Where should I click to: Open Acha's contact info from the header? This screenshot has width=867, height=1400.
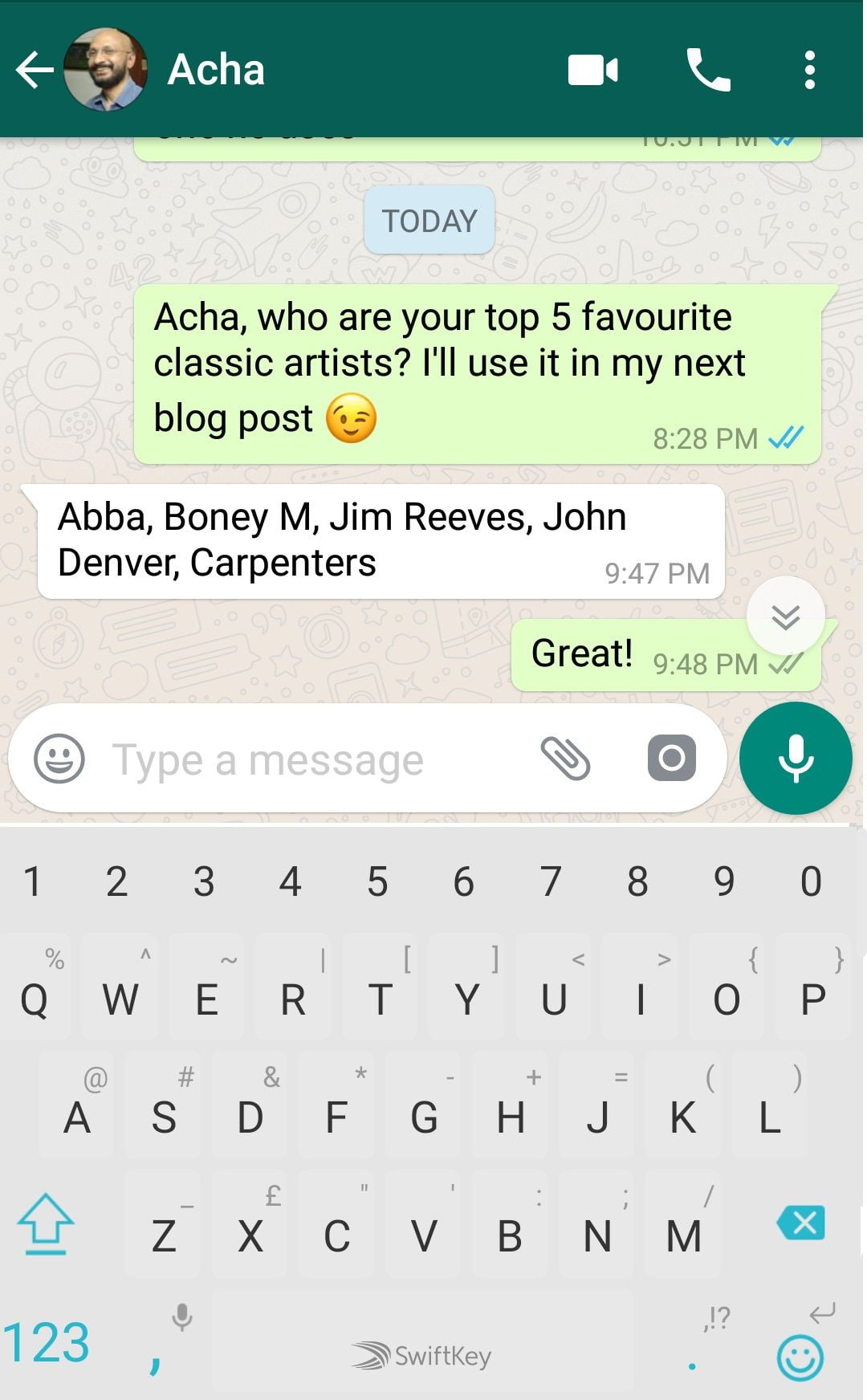click(215, 71)
